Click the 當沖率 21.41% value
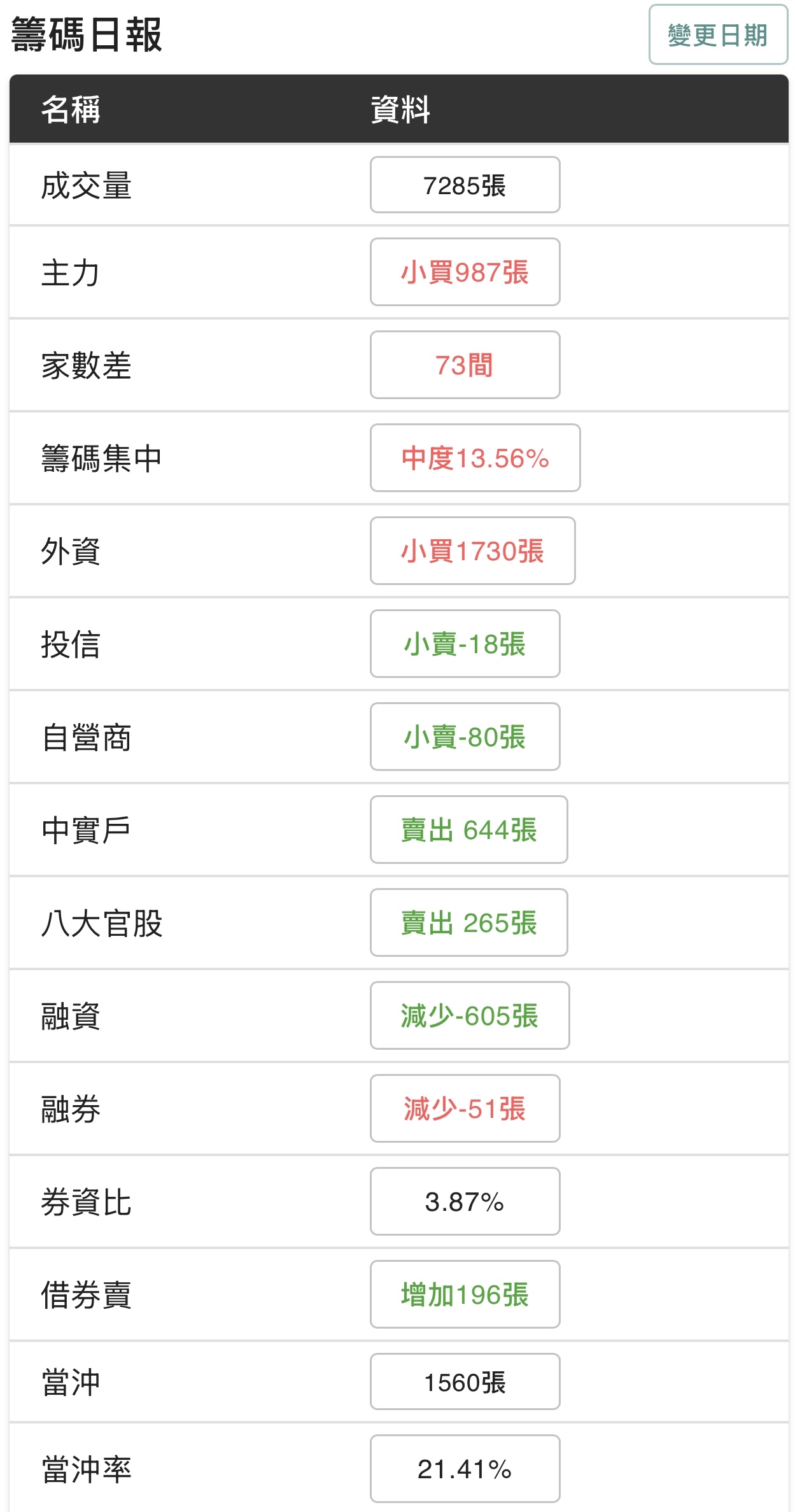 point(464,1467)
